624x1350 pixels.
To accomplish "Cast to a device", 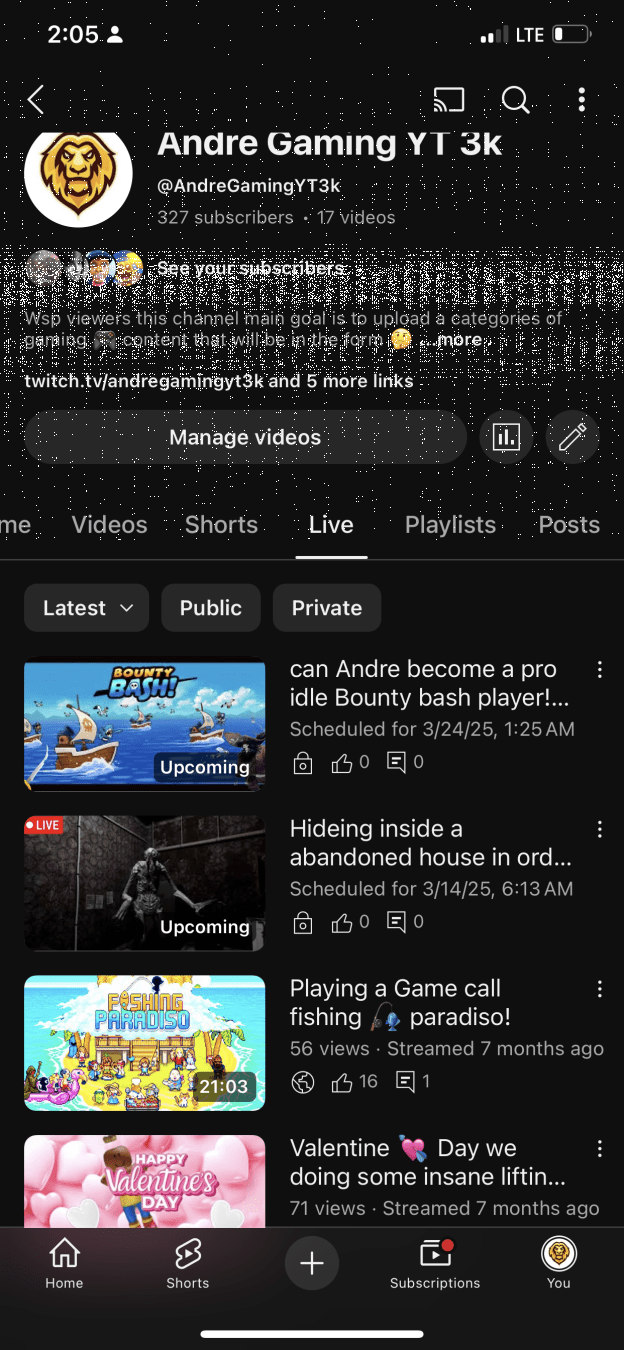I will coord(449,99).
